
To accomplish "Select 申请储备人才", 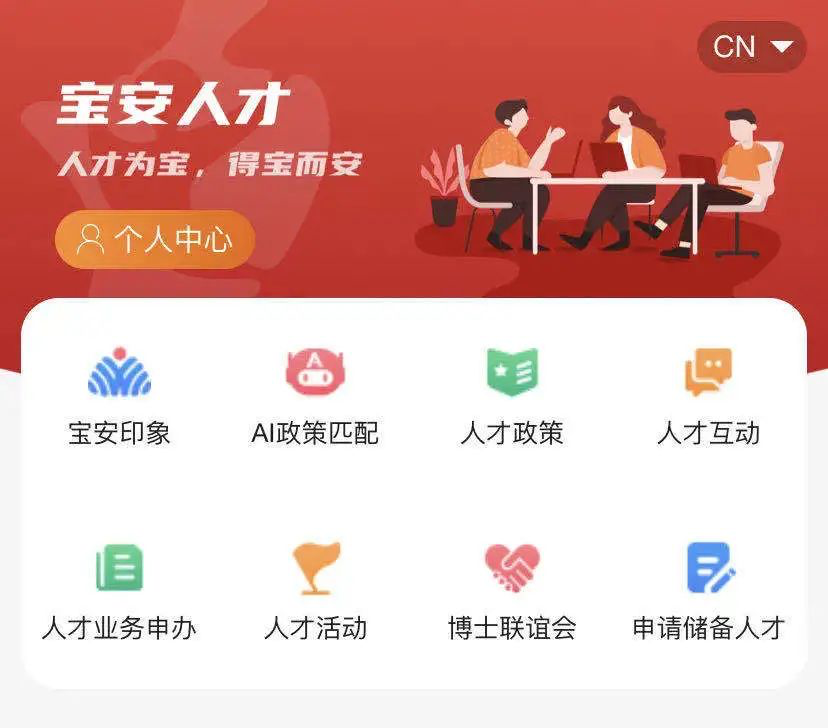I will coord(708,590).
